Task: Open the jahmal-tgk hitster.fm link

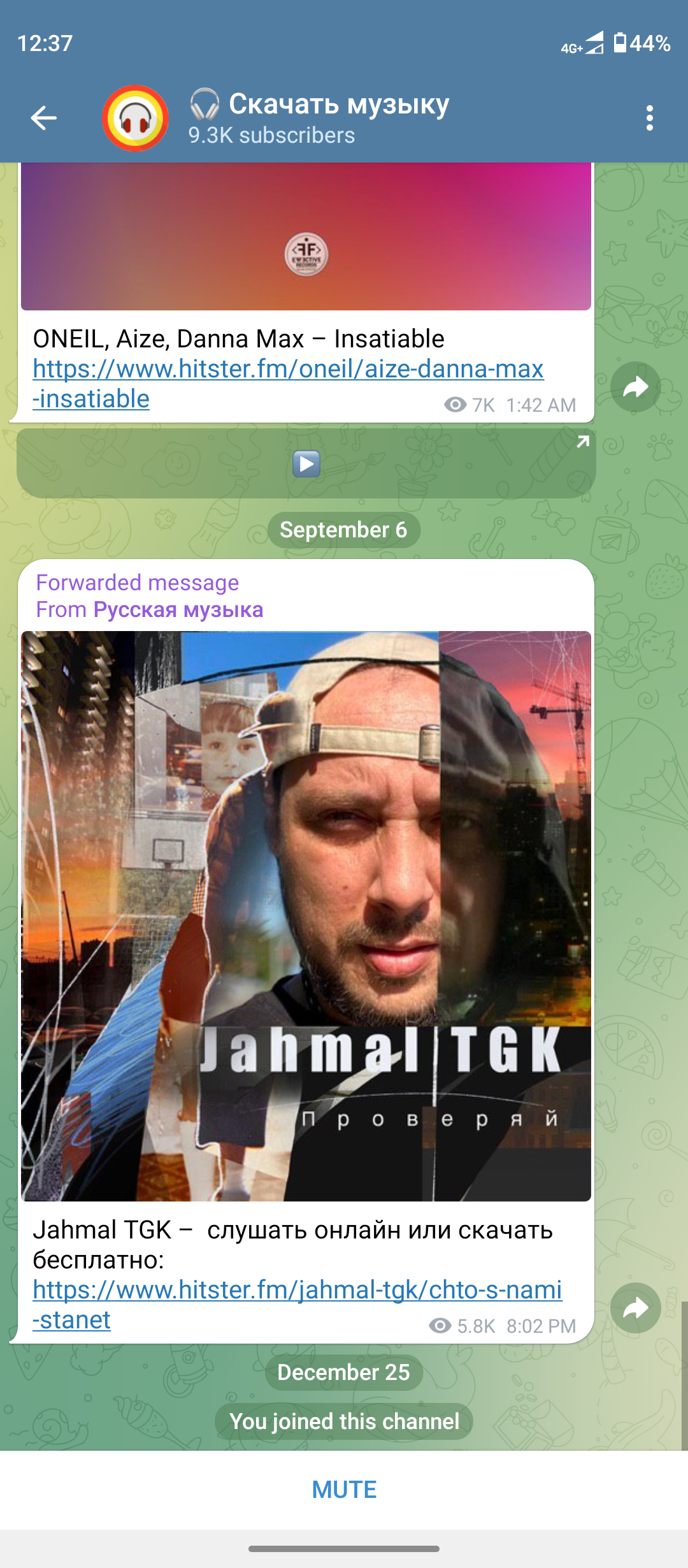Action: pyautogui.click(x=297, y=1290)
